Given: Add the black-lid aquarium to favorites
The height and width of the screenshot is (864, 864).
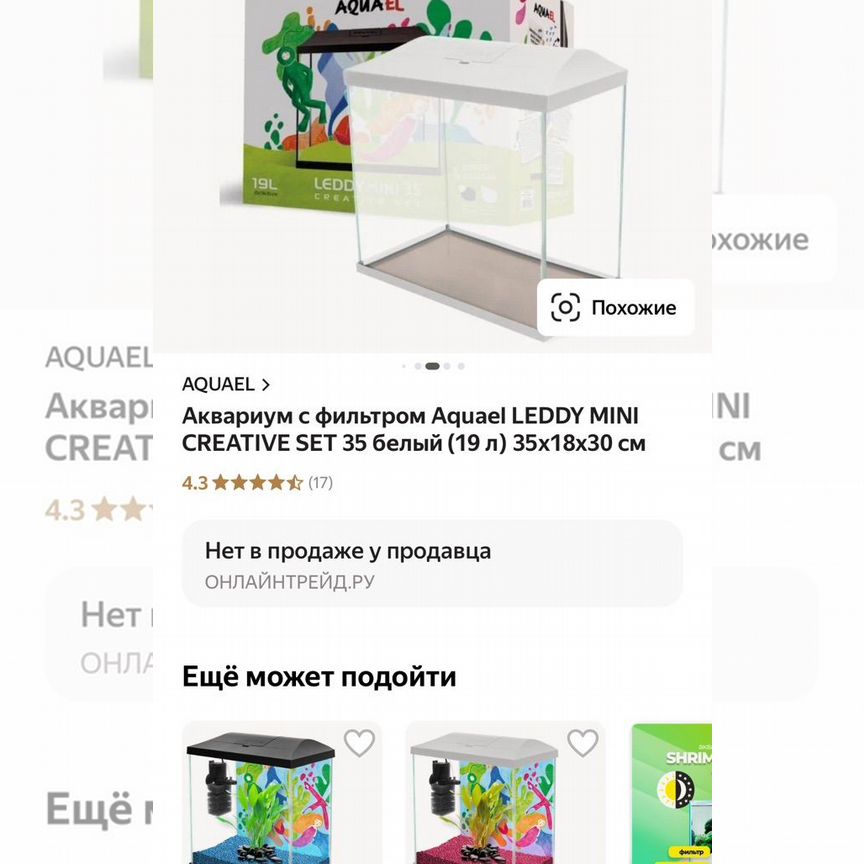Looking at the screenshot, I should [359, 743].
